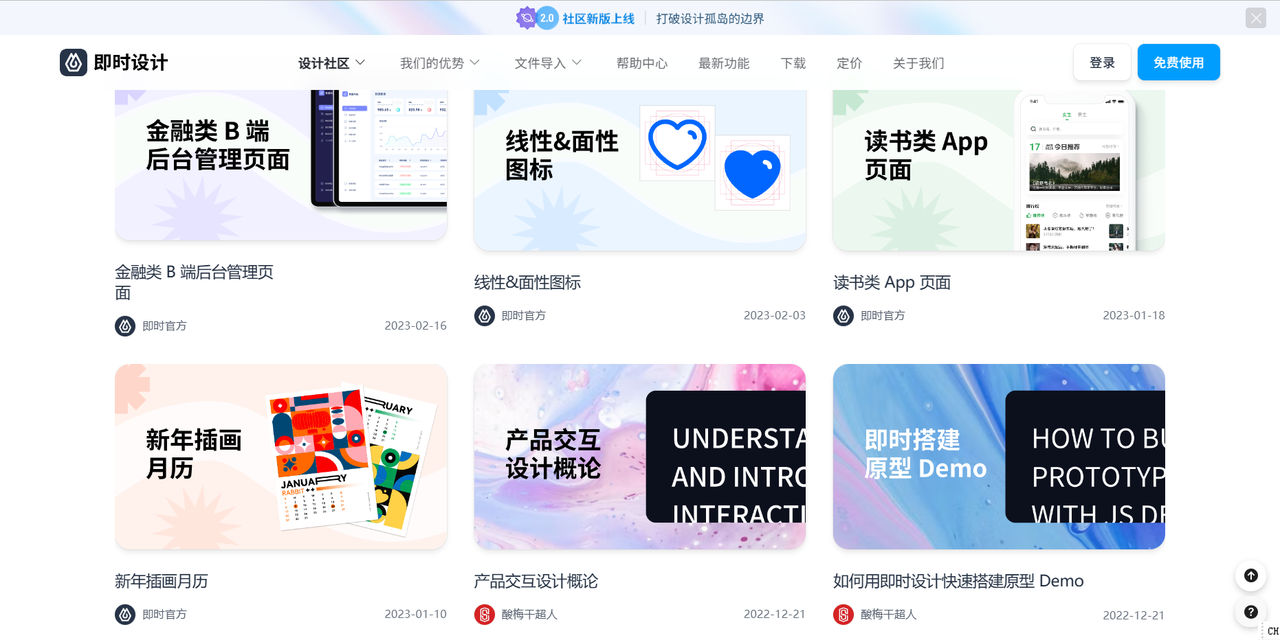Image resolution: width=1280 pixels, height=640 pixels.
Task: Expand the 文件导入 menu
Action: 548,63
